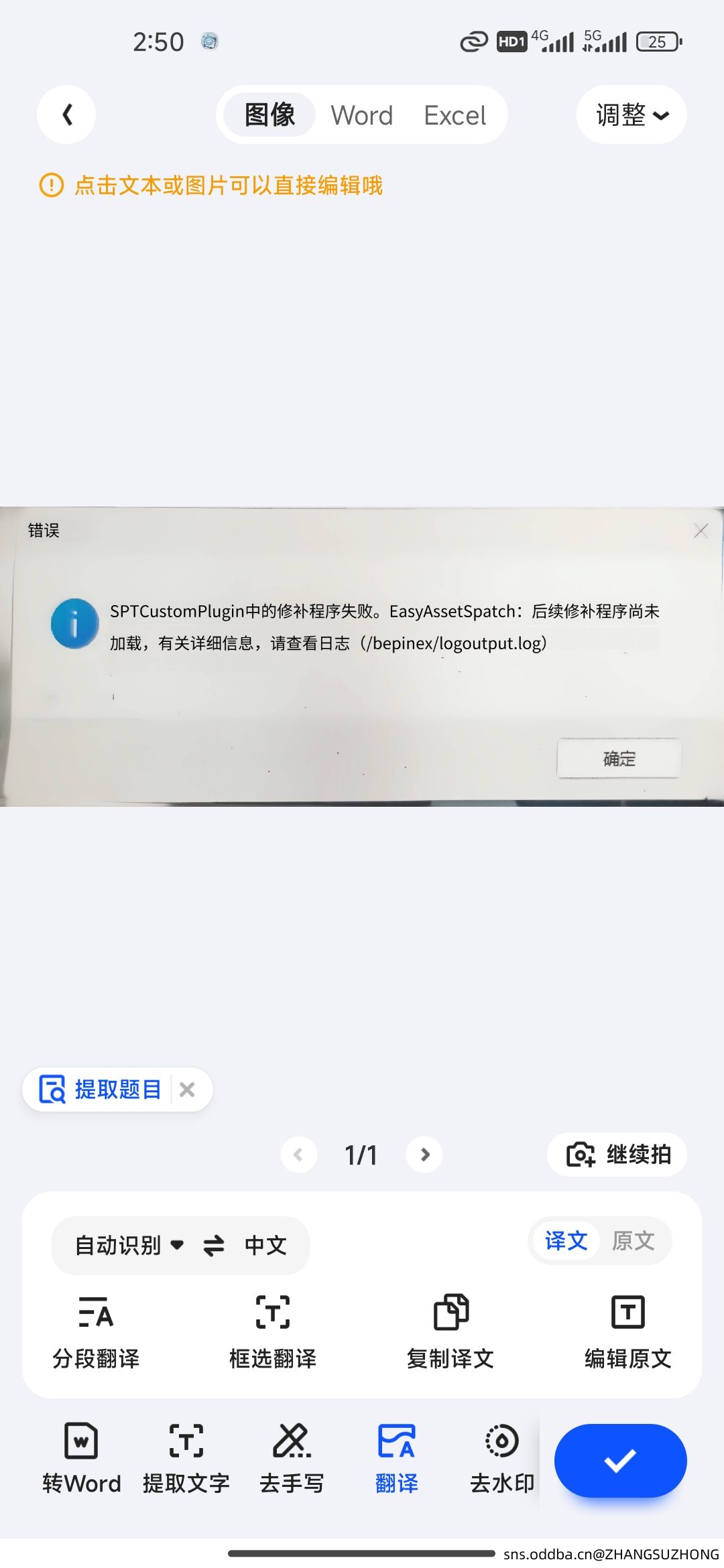Switch to the Word tab

[x=362, y=115]
